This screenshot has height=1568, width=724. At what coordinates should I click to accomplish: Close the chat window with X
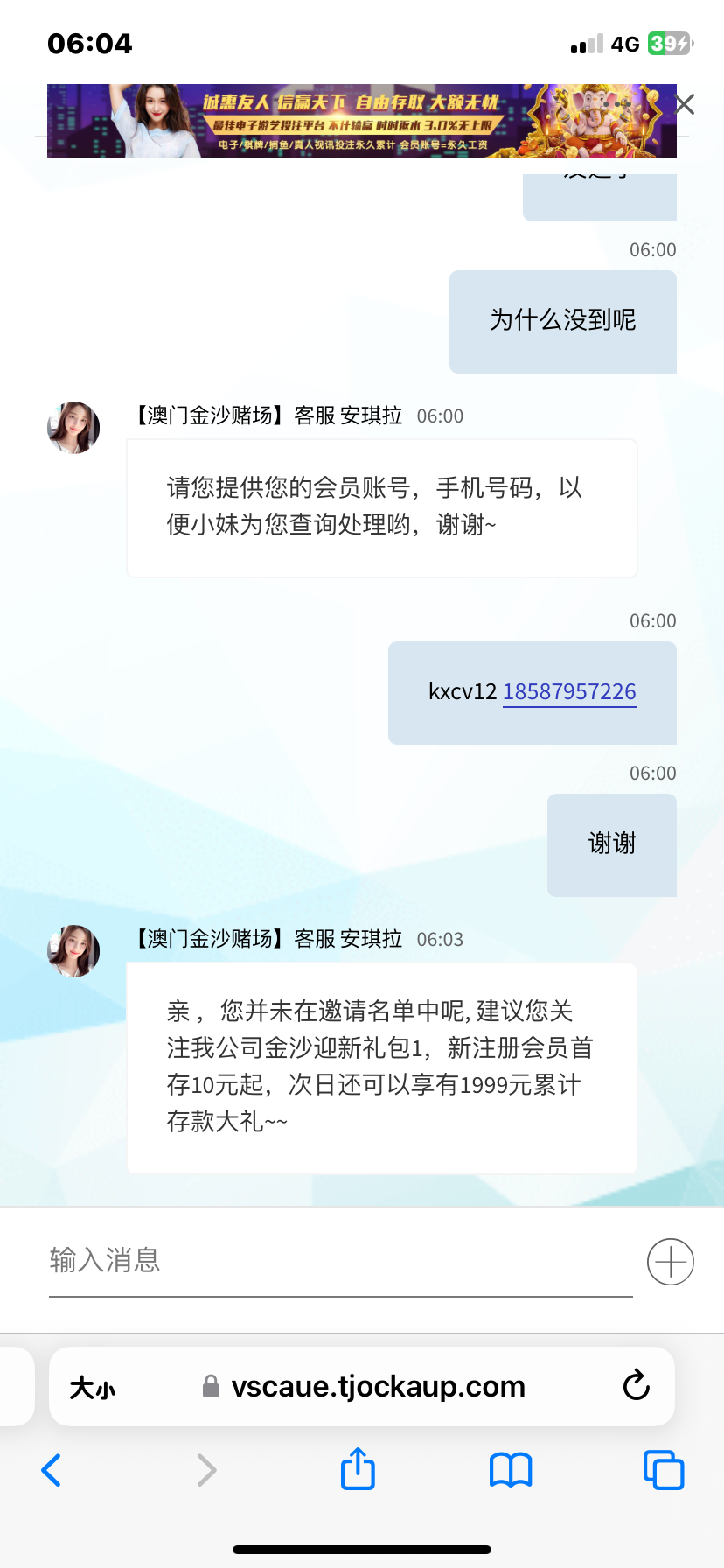(x=685, y=105)
